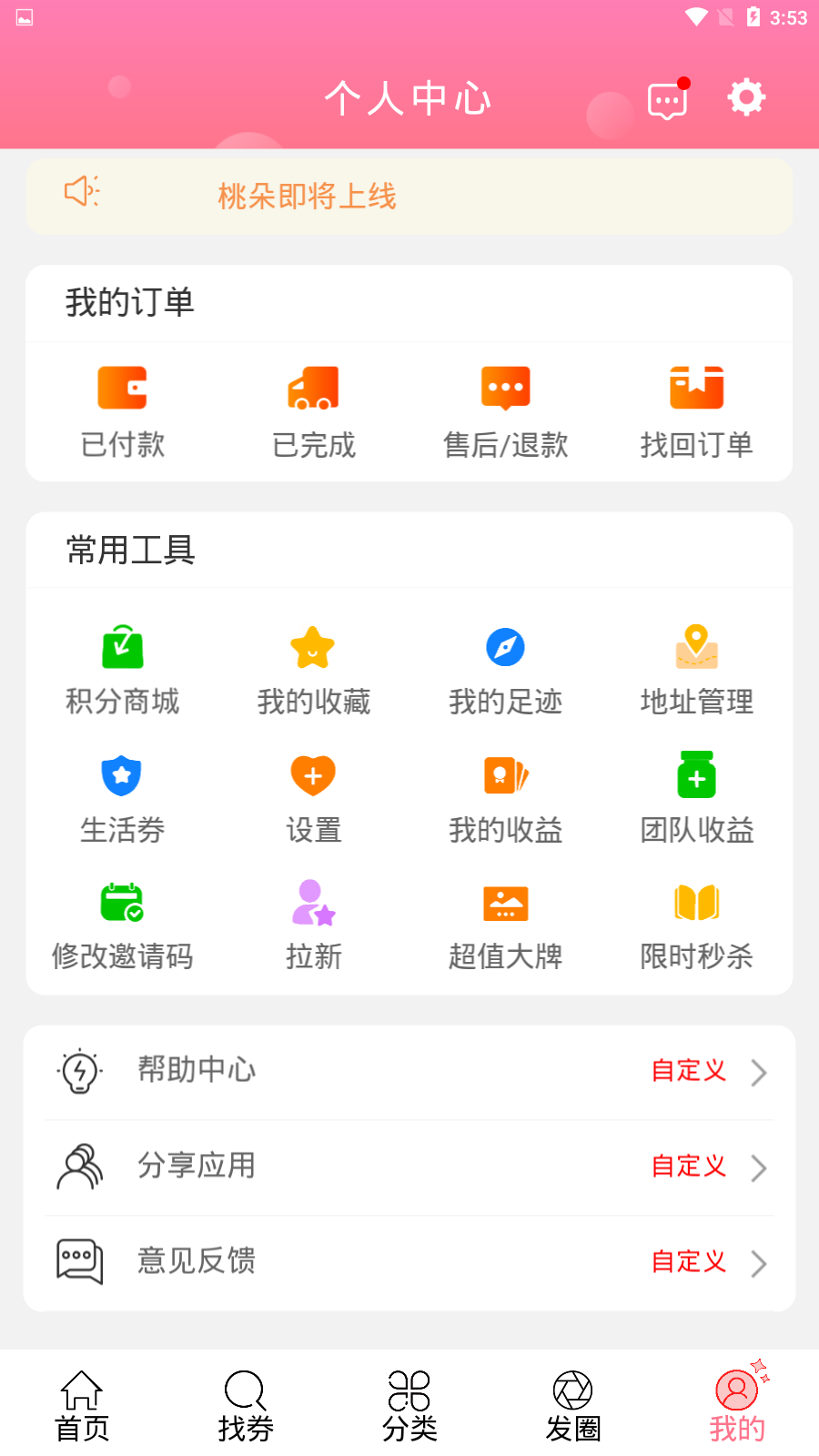View 我的足迹 browsing history
Image resolution: width=819 pixels, height=1456 pixels.
tap(506, 670)
